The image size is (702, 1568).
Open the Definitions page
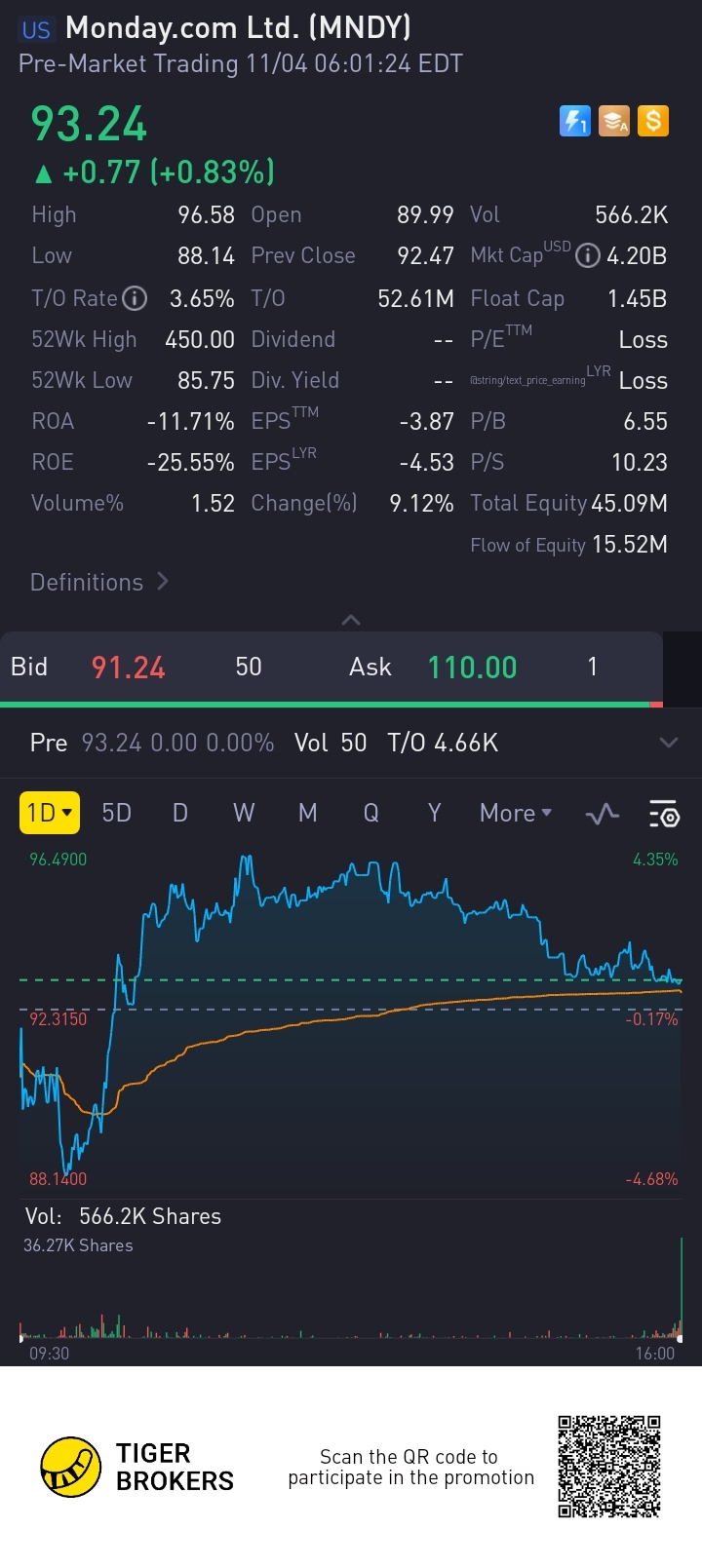pyautogui.click(x=99, y=582)
